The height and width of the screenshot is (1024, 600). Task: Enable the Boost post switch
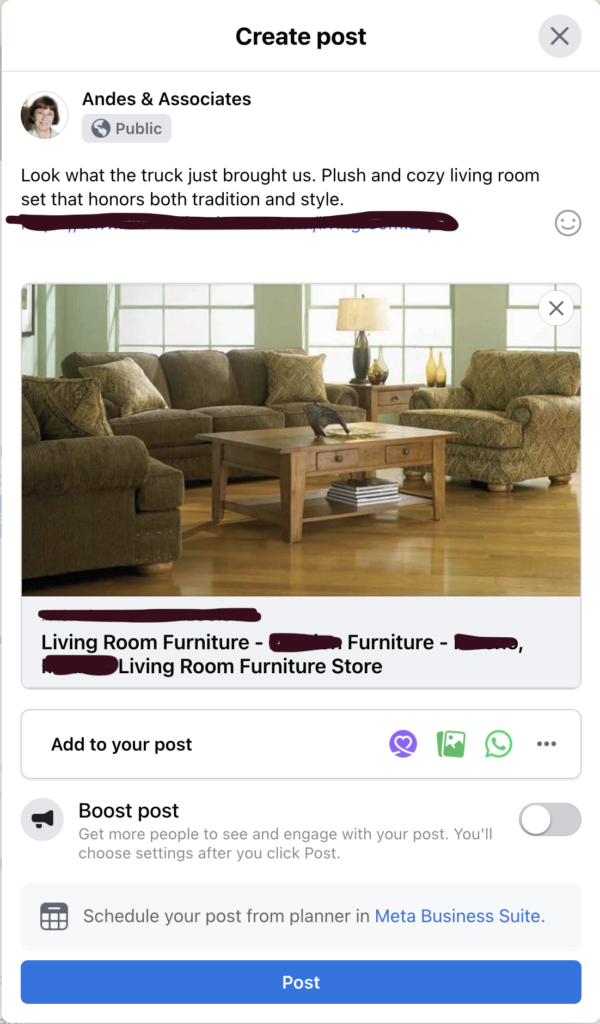coord(550,820)
